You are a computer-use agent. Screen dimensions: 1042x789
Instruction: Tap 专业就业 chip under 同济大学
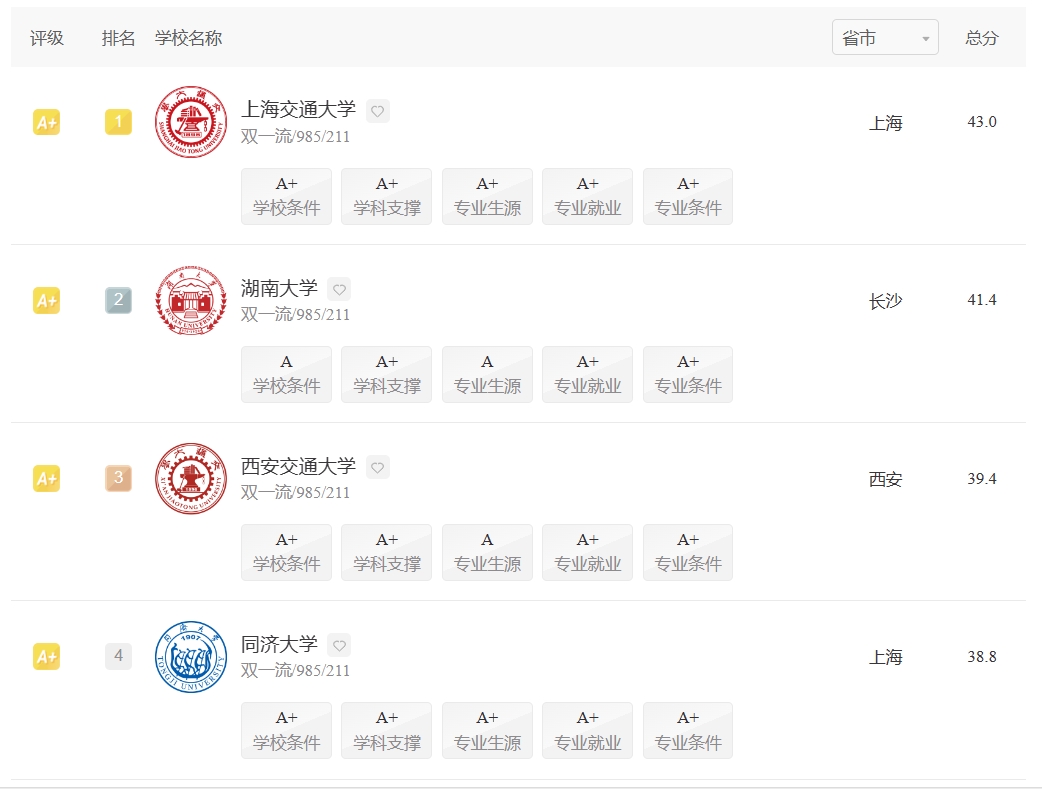tap(587, 731)
